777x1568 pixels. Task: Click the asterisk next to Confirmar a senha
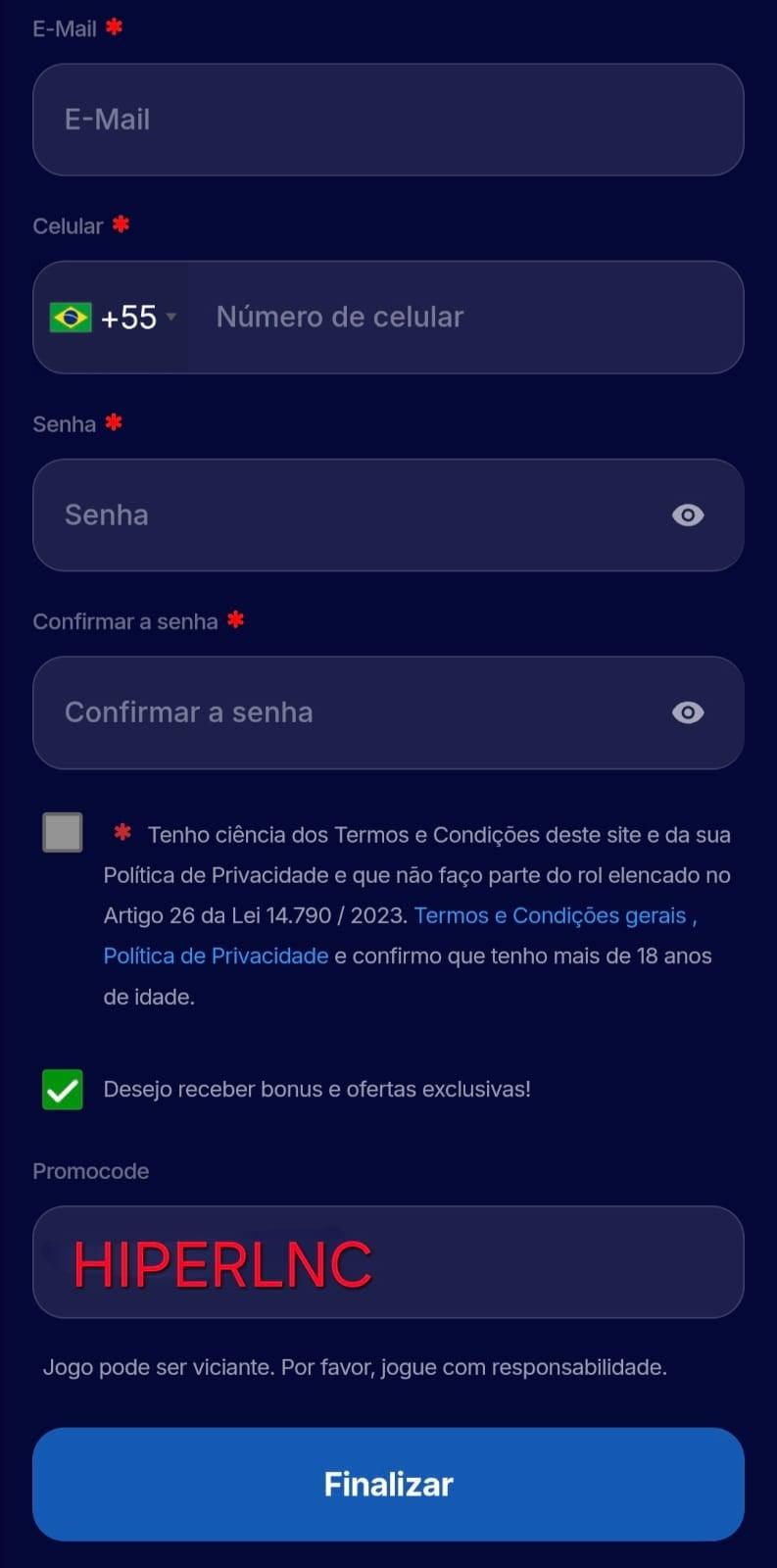[236, 619]
